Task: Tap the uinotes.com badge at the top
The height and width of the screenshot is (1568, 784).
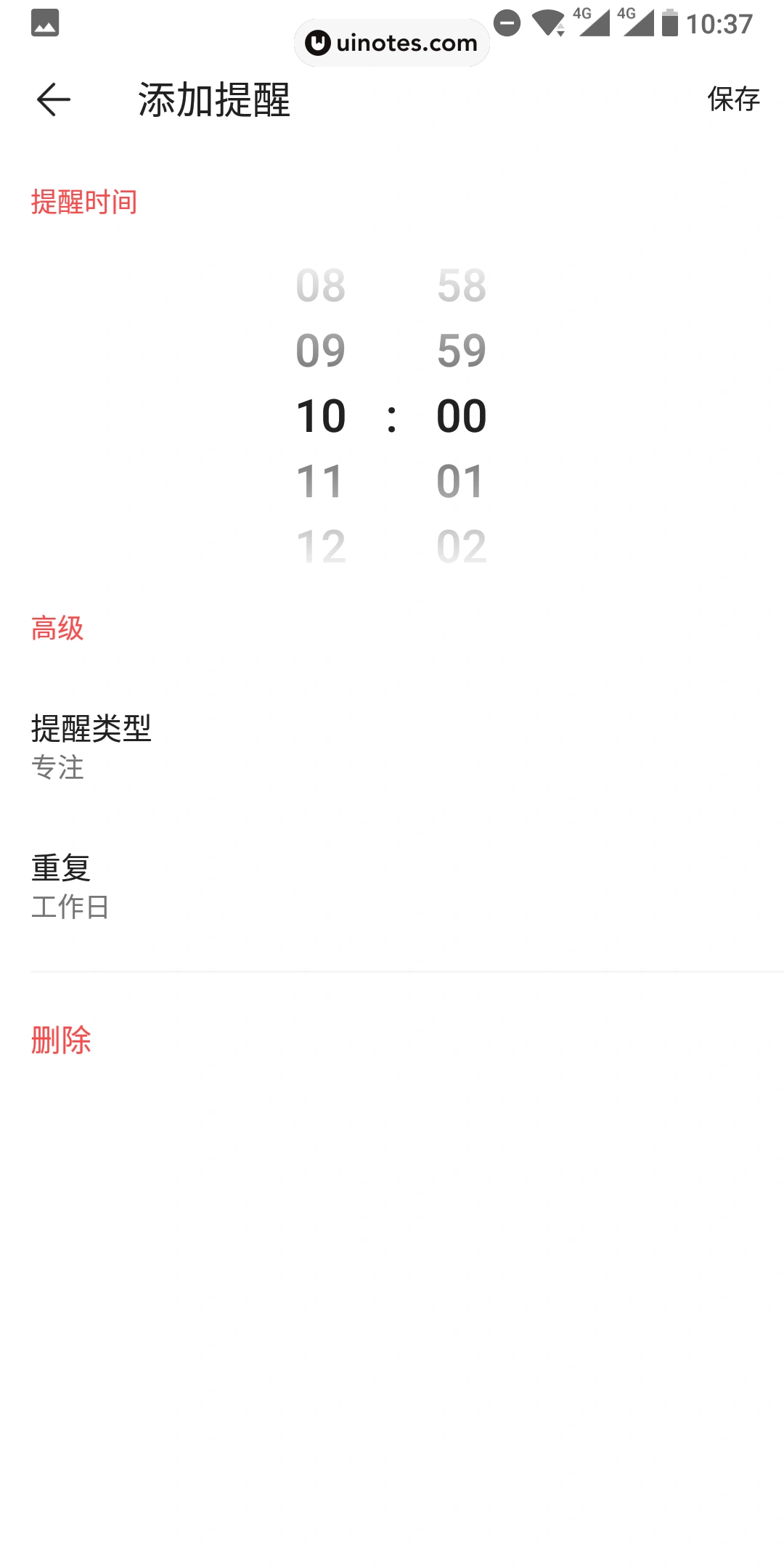Action: tap(391, 43)
